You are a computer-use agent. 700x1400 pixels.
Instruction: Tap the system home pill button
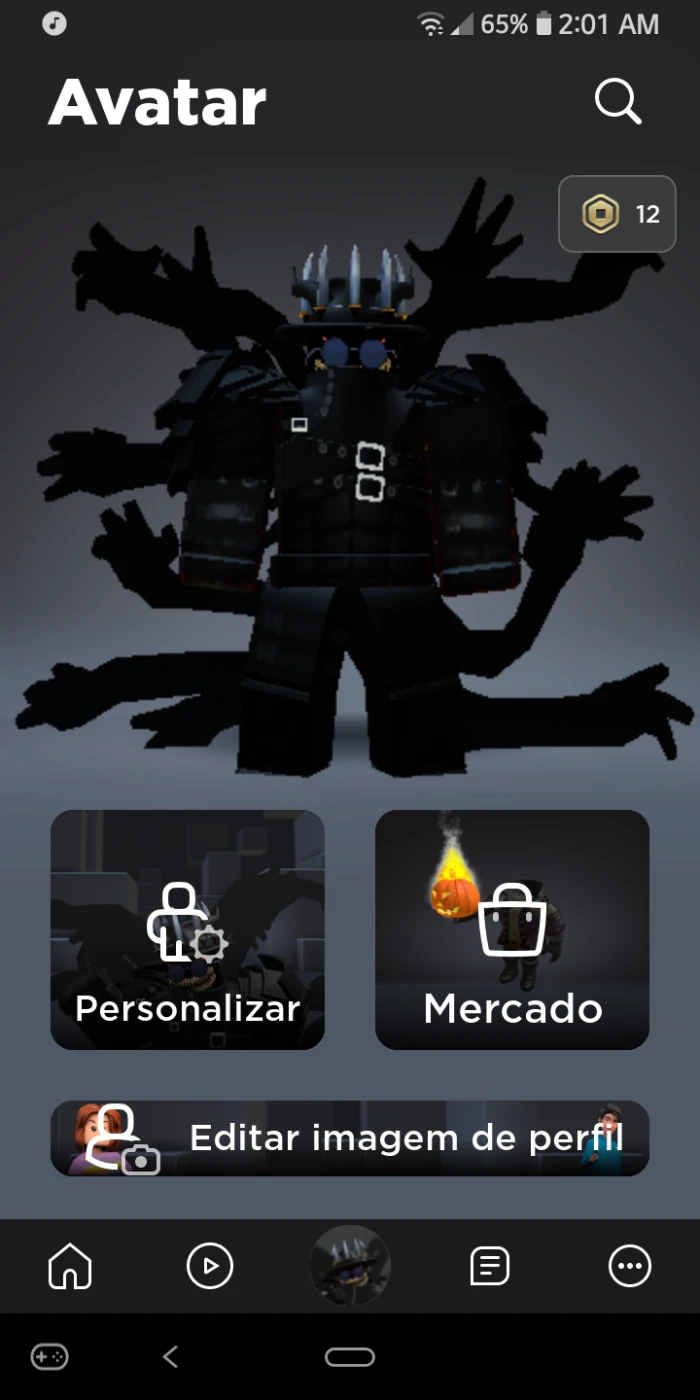point(350,1357)
